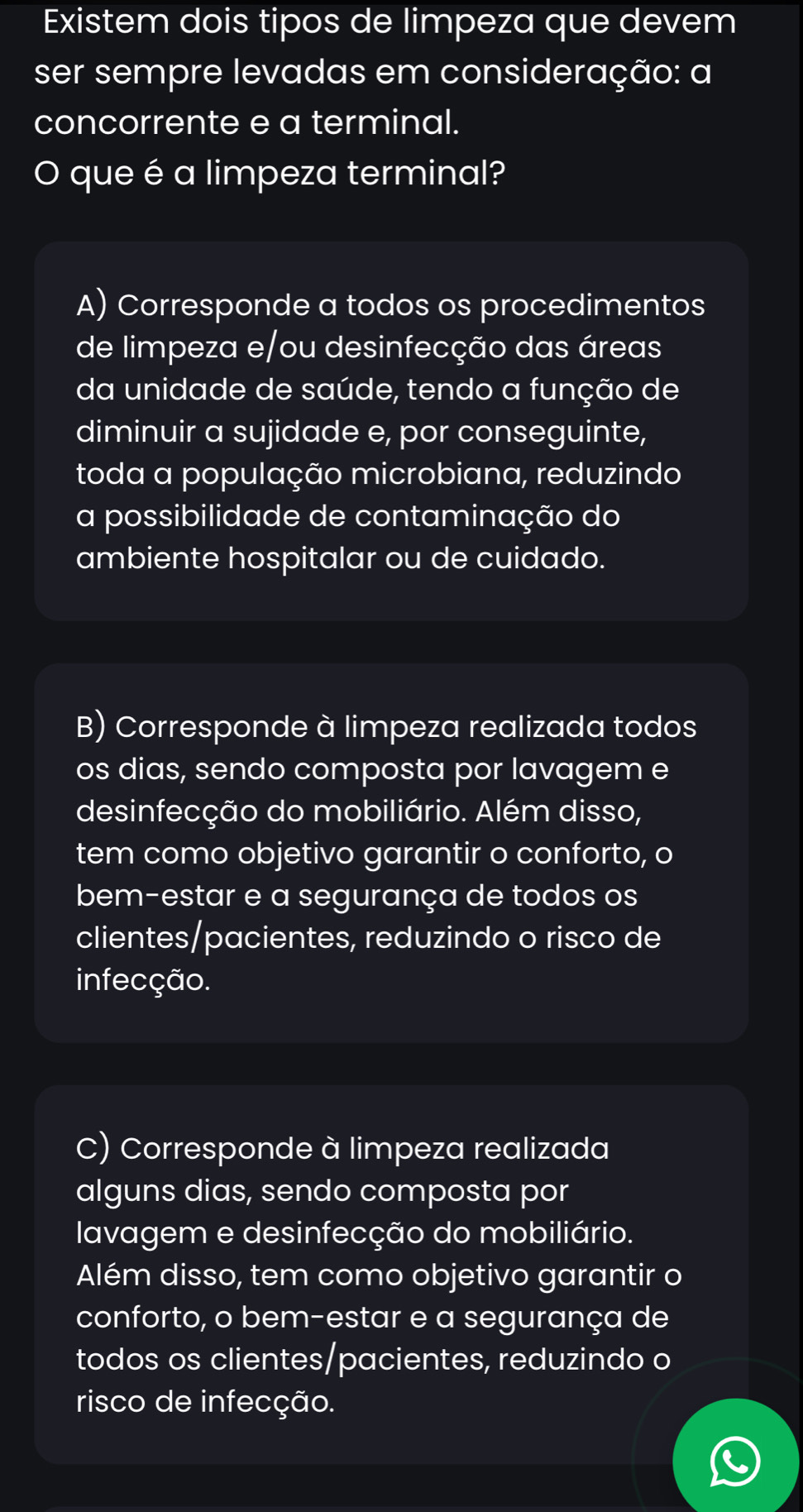
Task: Choose option B, cleaning done every day
Action: (391, 853)
